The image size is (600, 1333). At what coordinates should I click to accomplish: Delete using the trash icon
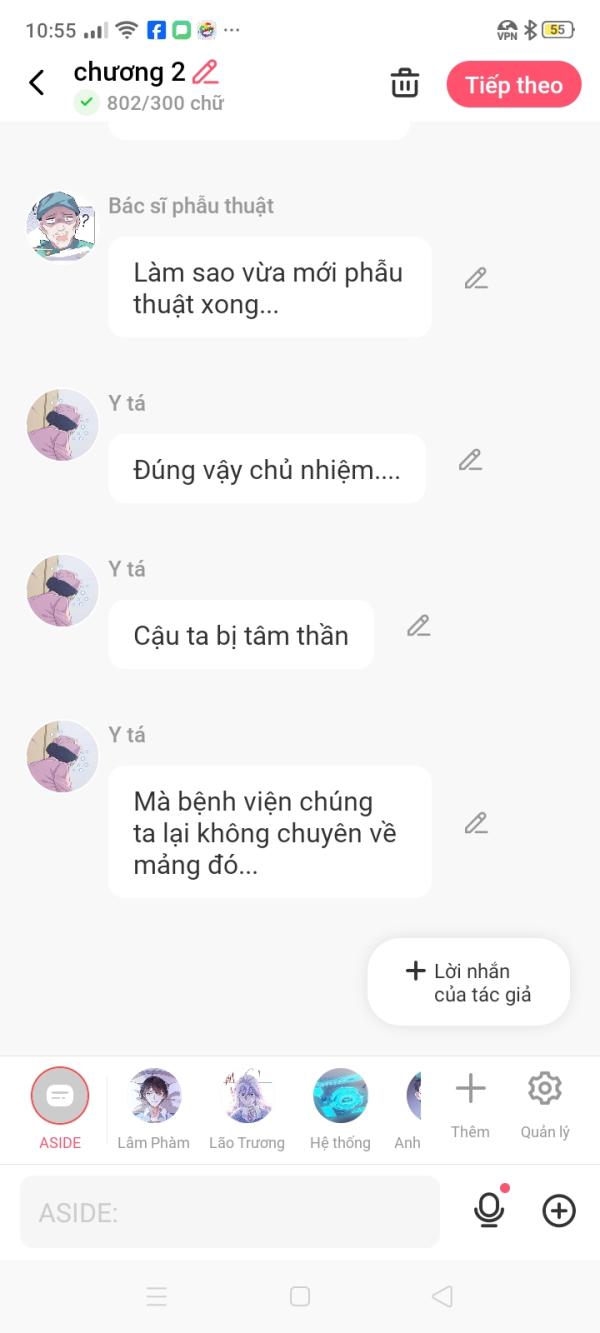(404, 84)
